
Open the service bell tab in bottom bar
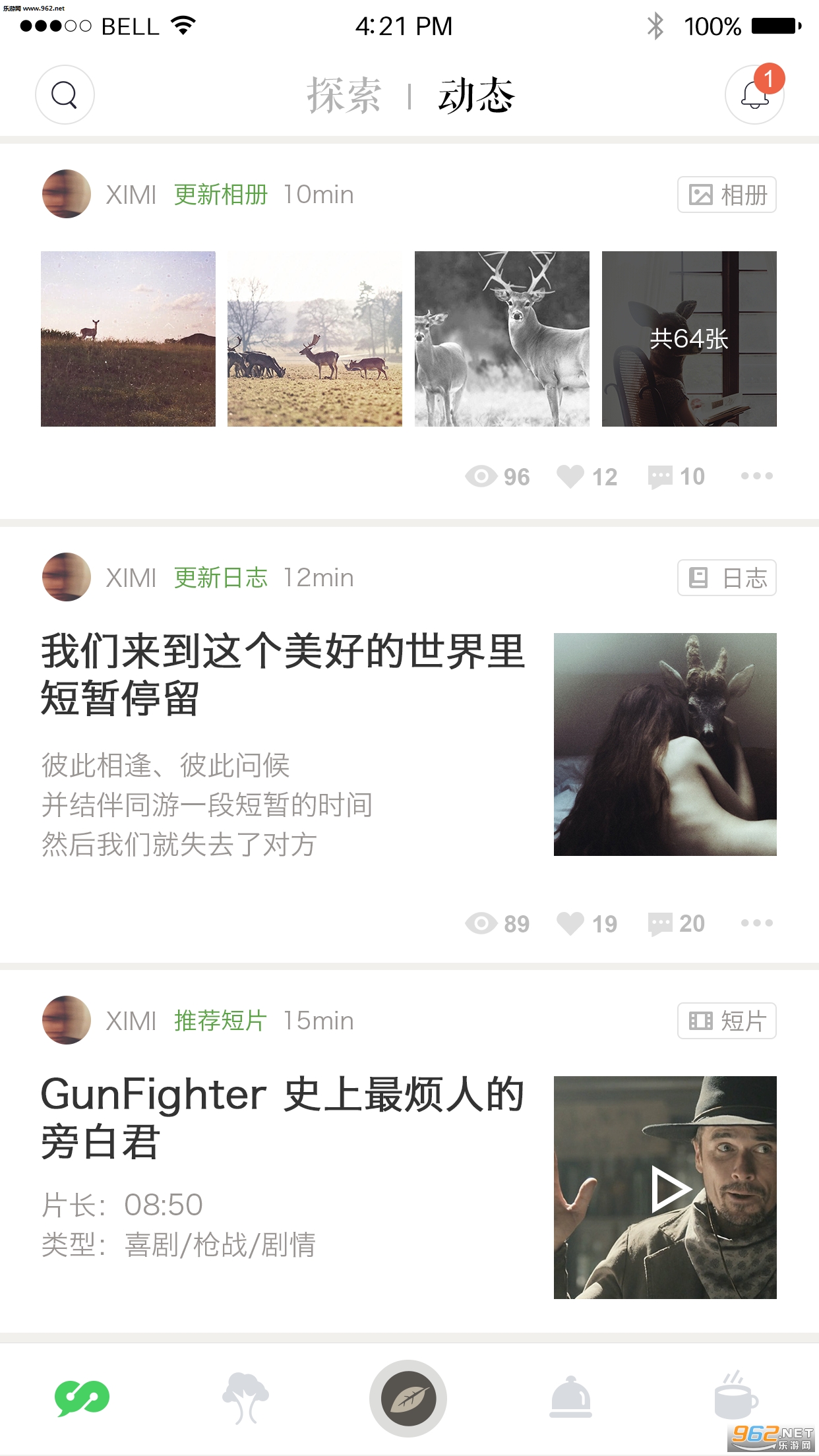point(571,1398)
